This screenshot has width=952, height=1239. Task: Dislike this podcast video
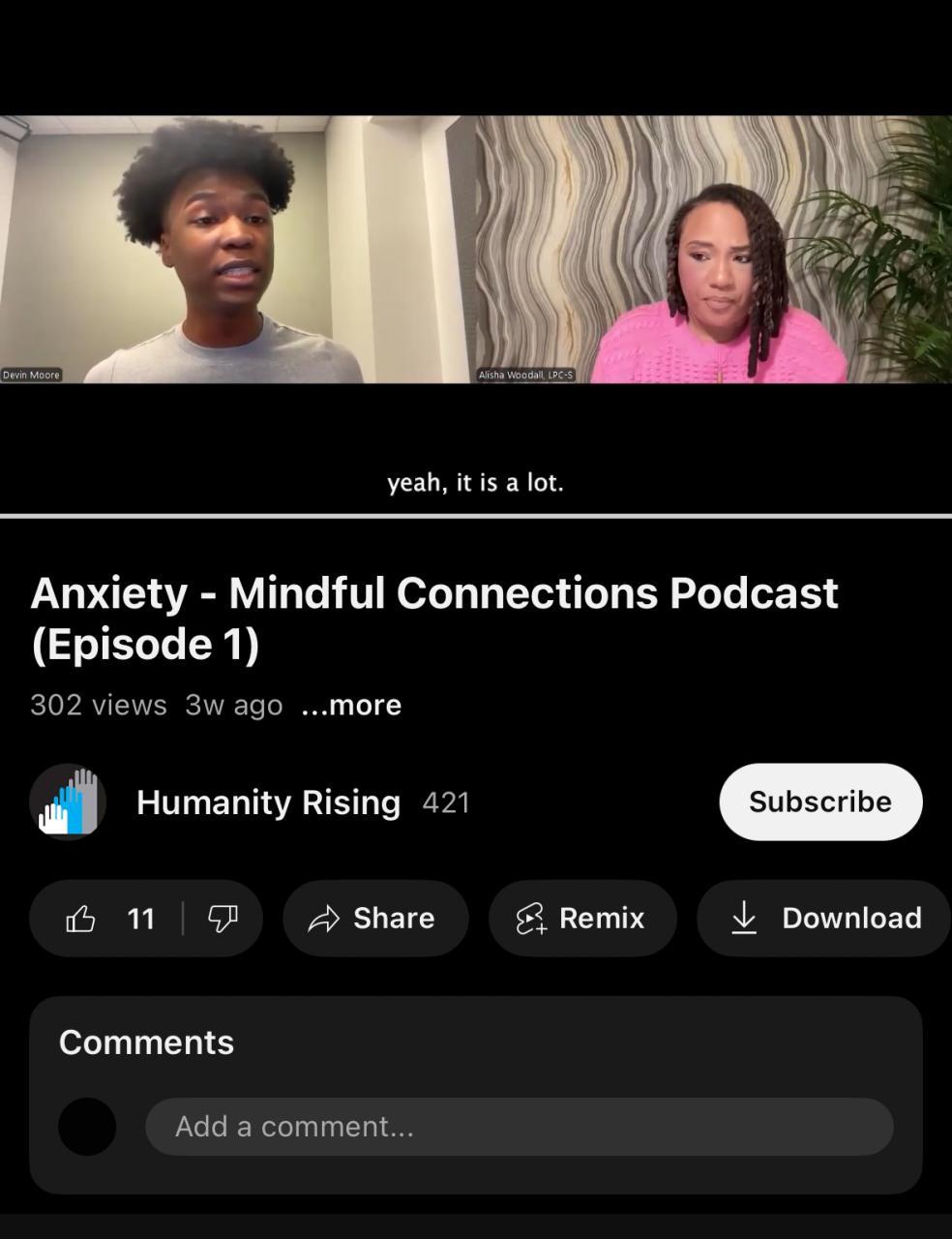pyautogui.click(x=223, y=918)
